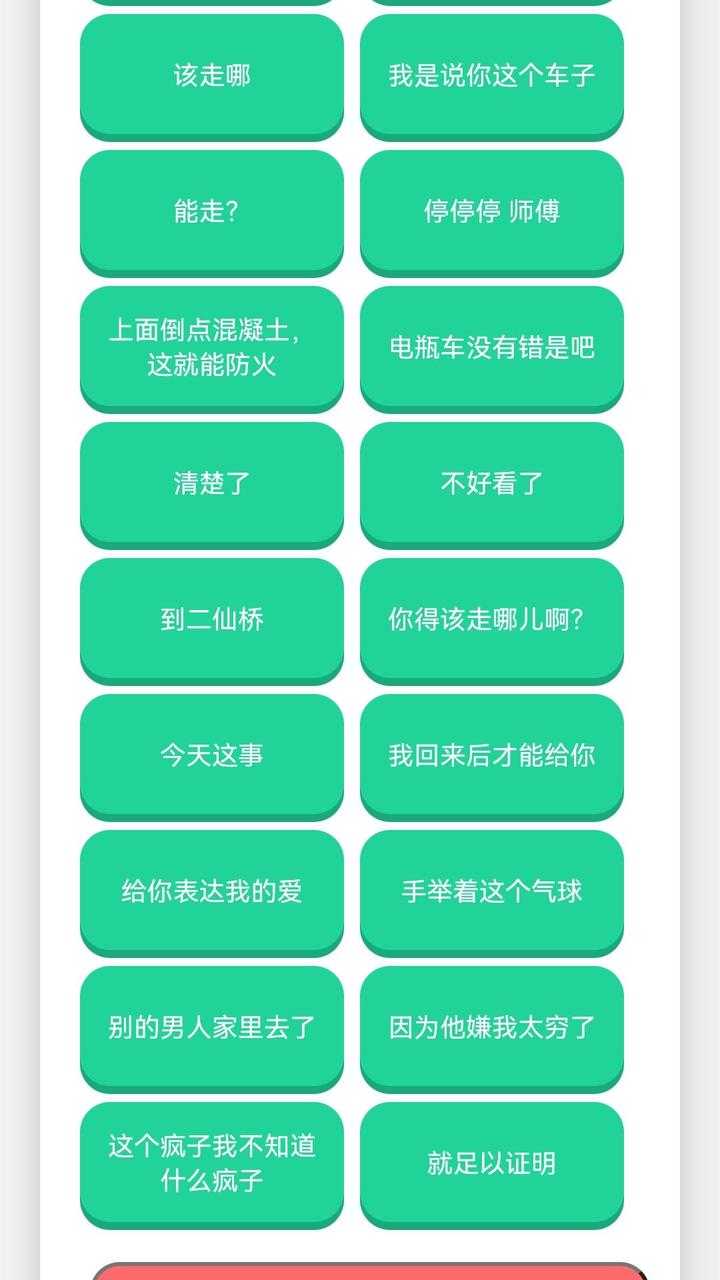Image resolution: width=720 pixels, height=1280 pixels.
Task: Tap 停停停 师傅 button
Action: click(x=492, y=211)
